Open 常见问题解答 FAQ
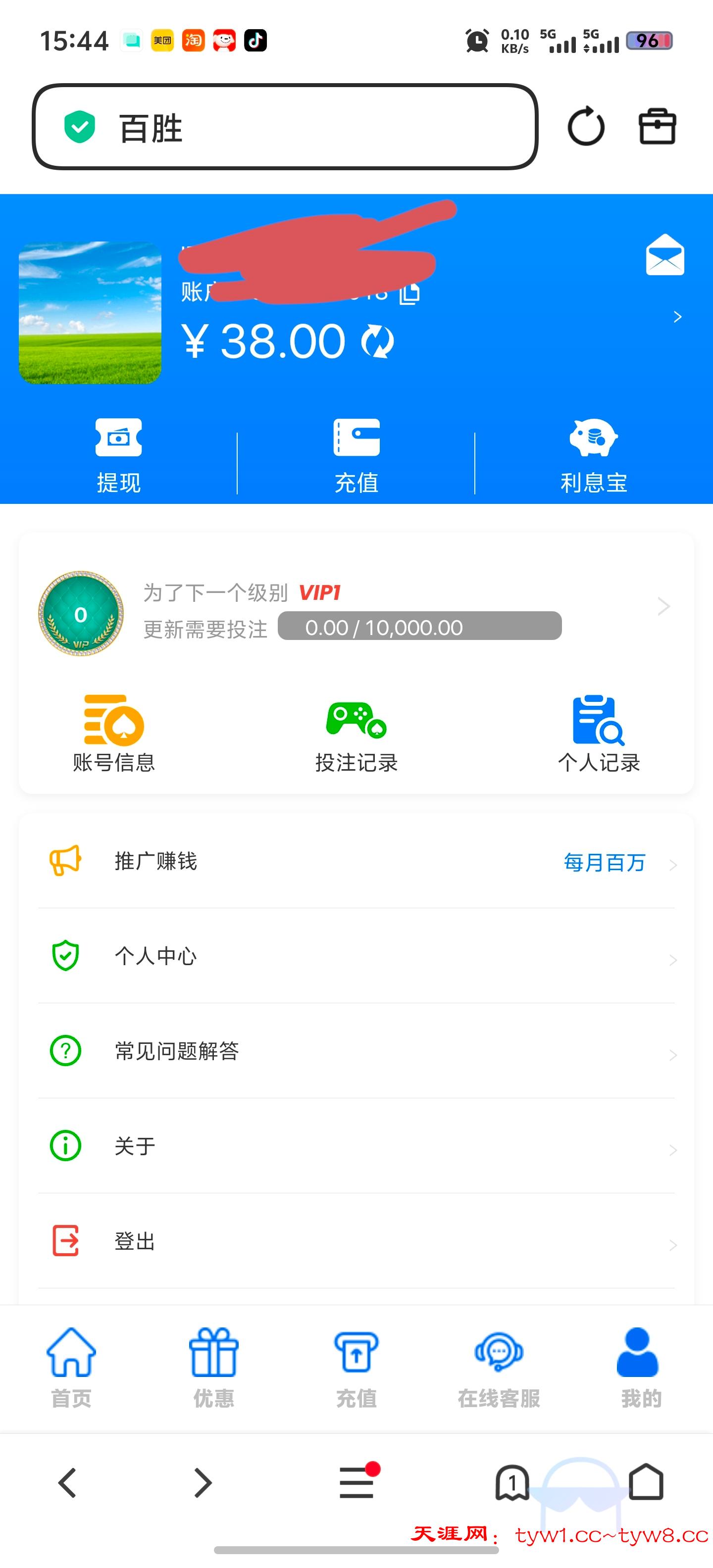The width and height of the screenshot is (713, 1568). 356,1051
